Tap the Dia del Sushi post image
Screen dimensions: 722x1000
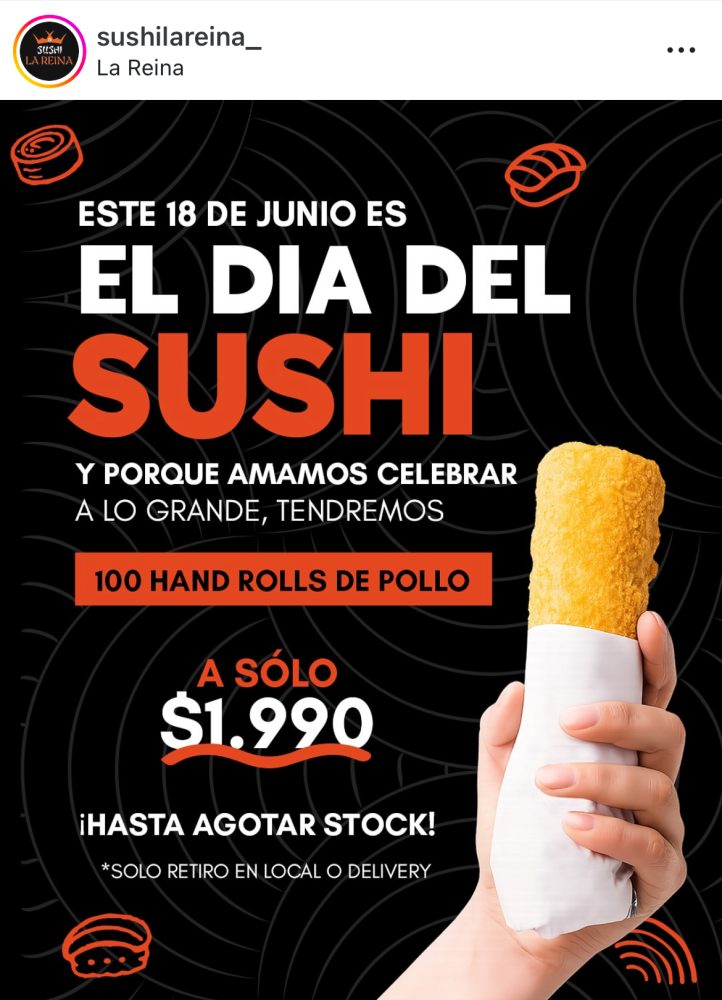click(x=361, y=550)
